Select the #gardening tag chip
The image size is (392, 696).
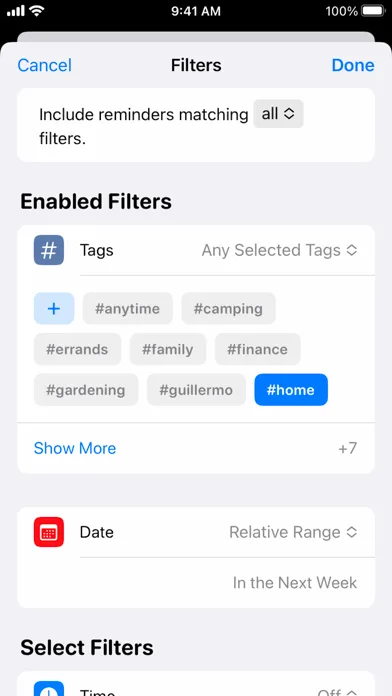pos(86,390)
